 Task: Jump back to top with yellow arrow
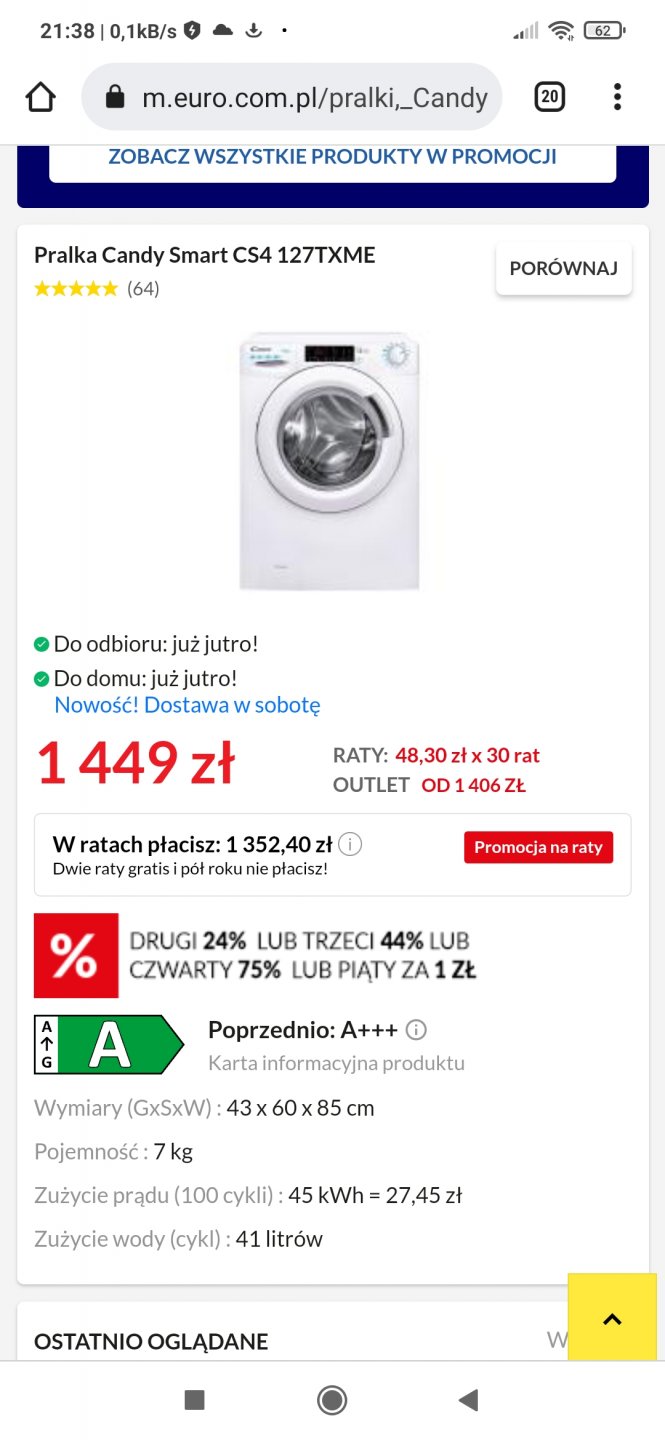612,1318
